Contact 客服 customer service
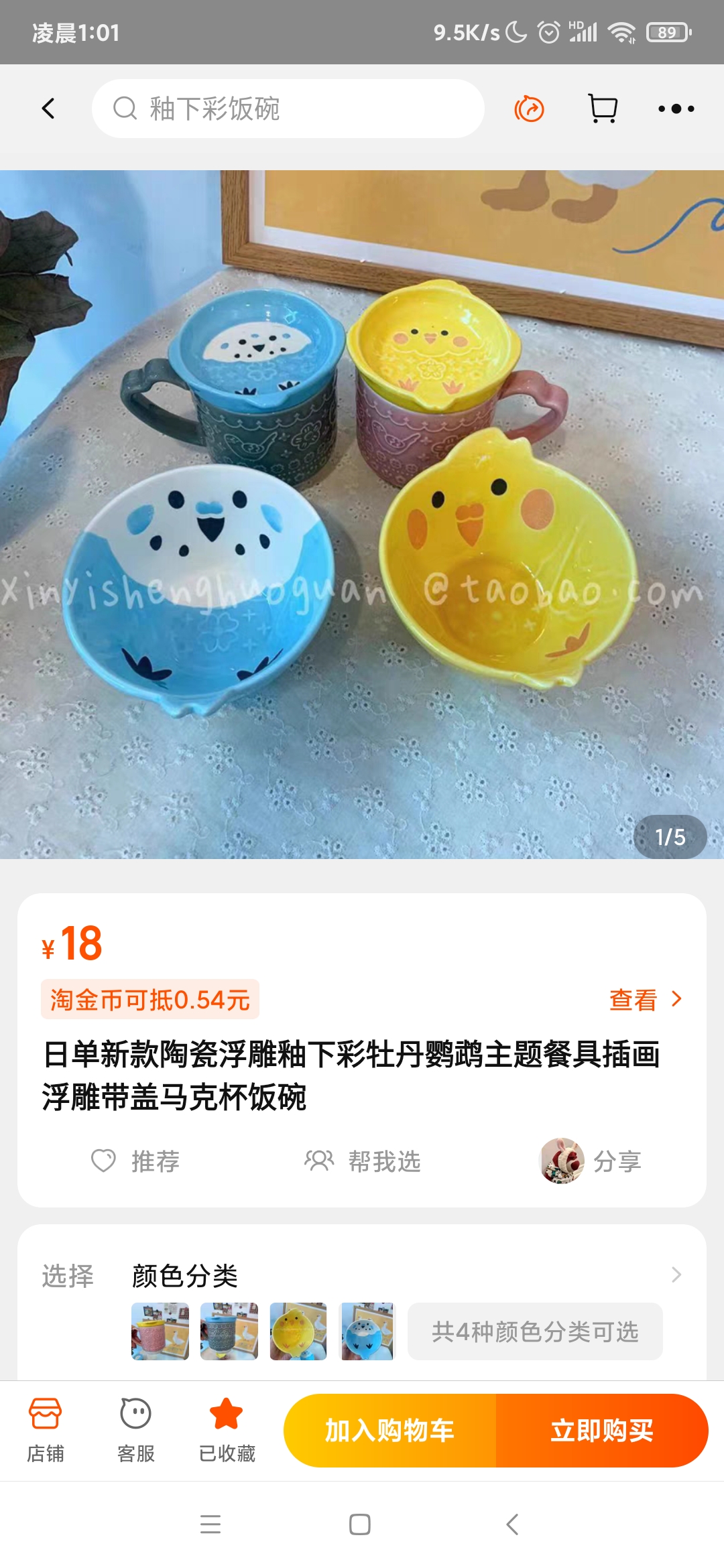The image size is (724, 1568). 136,1430
